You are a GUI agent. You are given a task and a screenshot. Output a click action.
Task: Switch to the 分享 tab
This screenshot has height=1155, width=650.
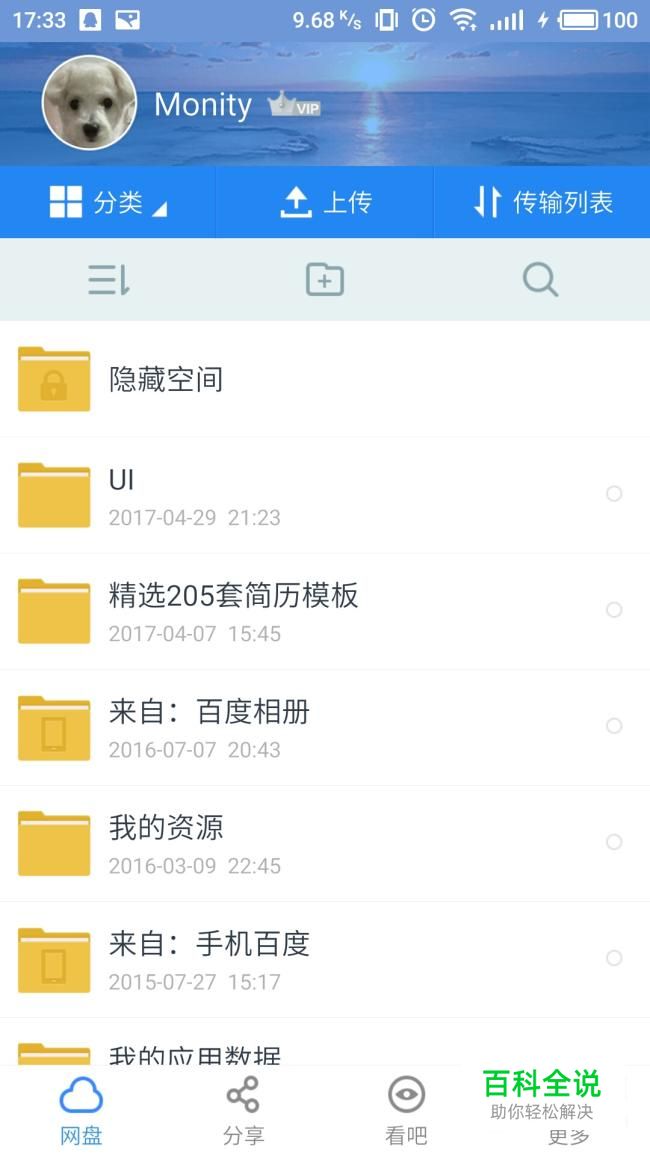point(243,1110)
